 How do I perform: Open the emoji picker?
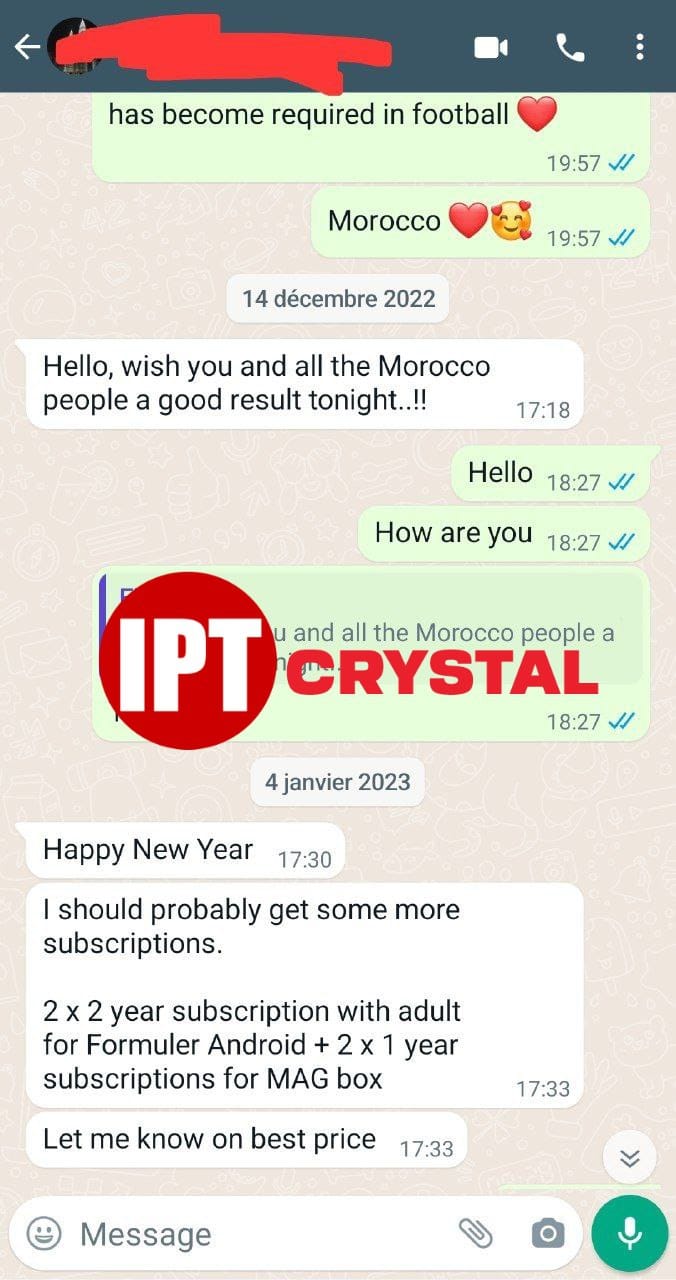click(x=44, y=1233)
